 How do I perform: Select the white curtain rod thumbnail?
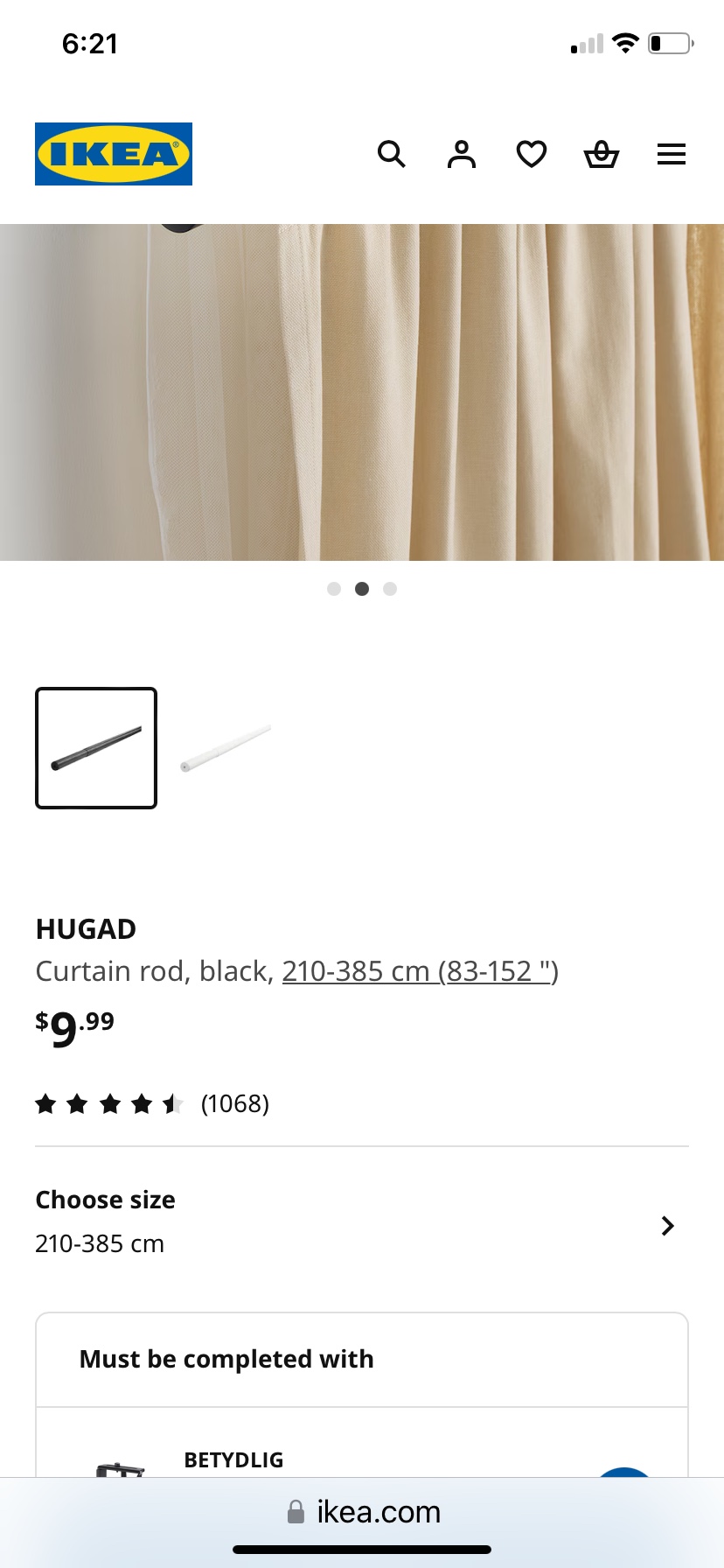pos(226,748)
